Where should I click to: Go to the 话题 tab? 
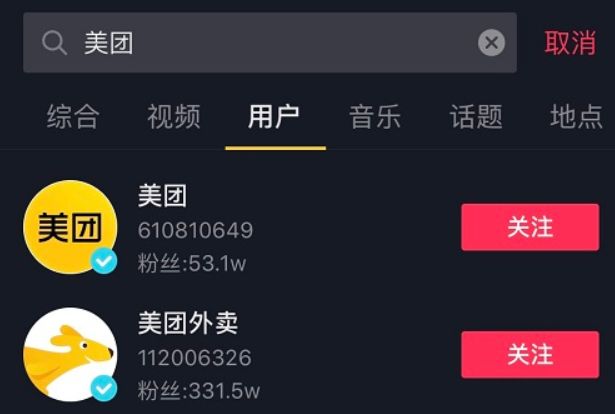476,117
